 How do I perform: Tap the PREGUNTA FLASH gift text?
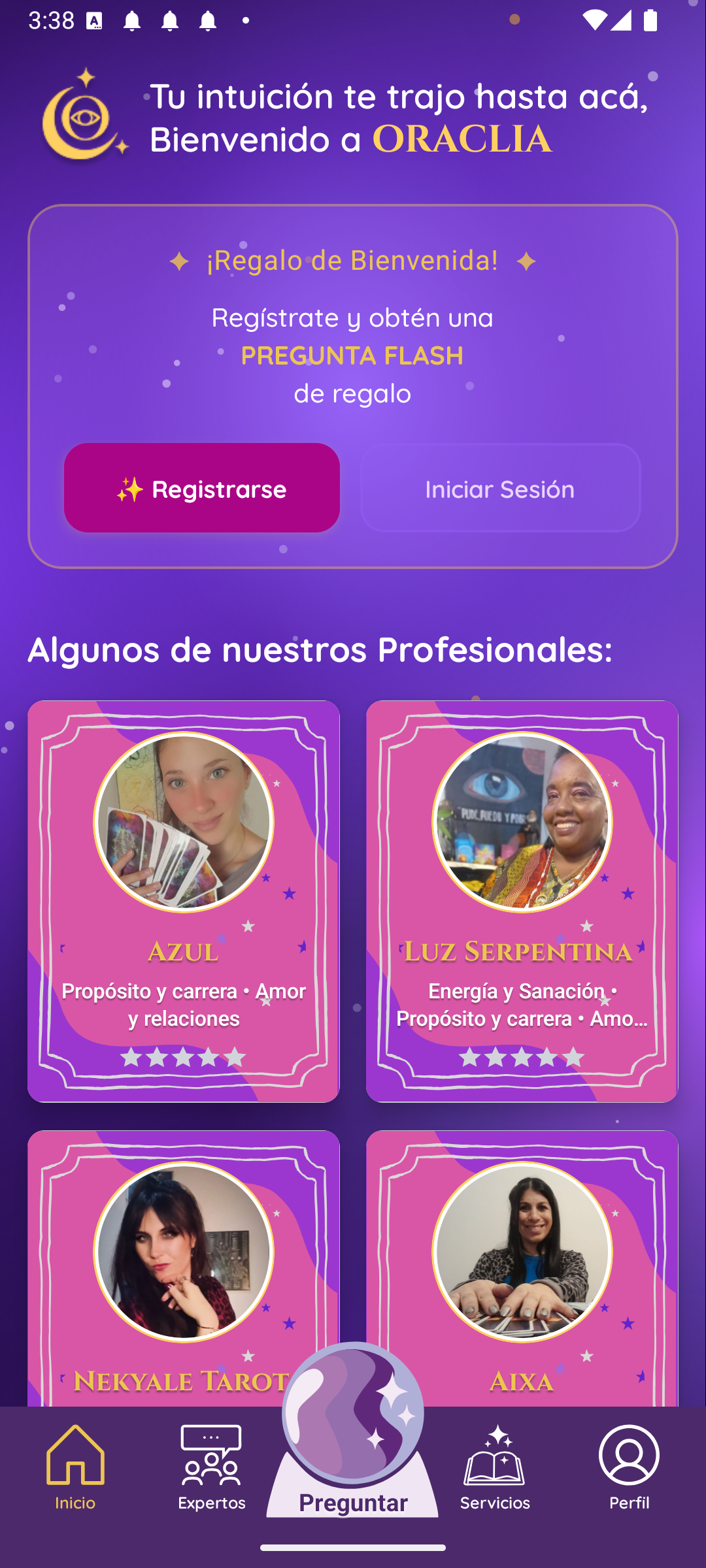click(352, 356)
